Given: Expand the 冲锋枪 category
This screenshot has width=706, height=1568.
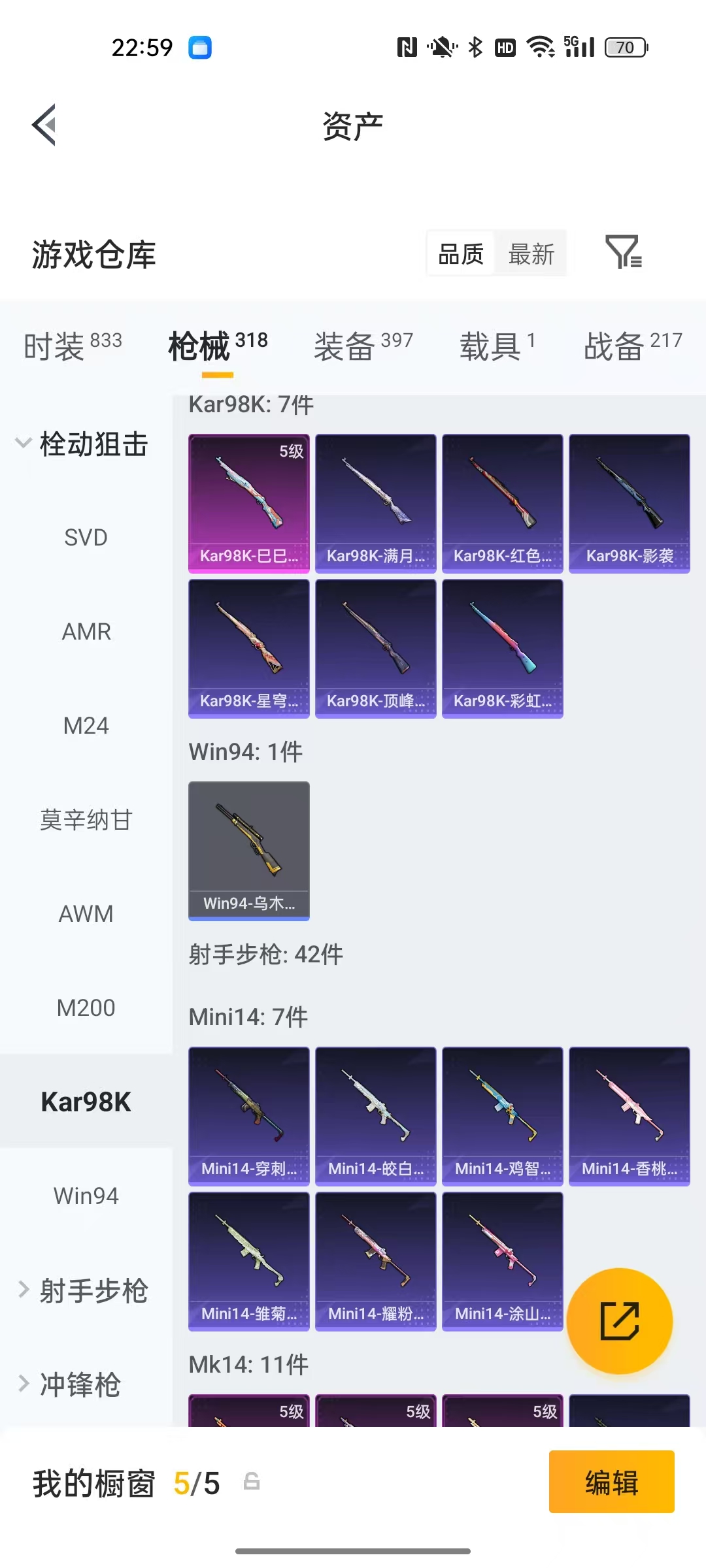Looking at the screenshot, I should 71,1384.
